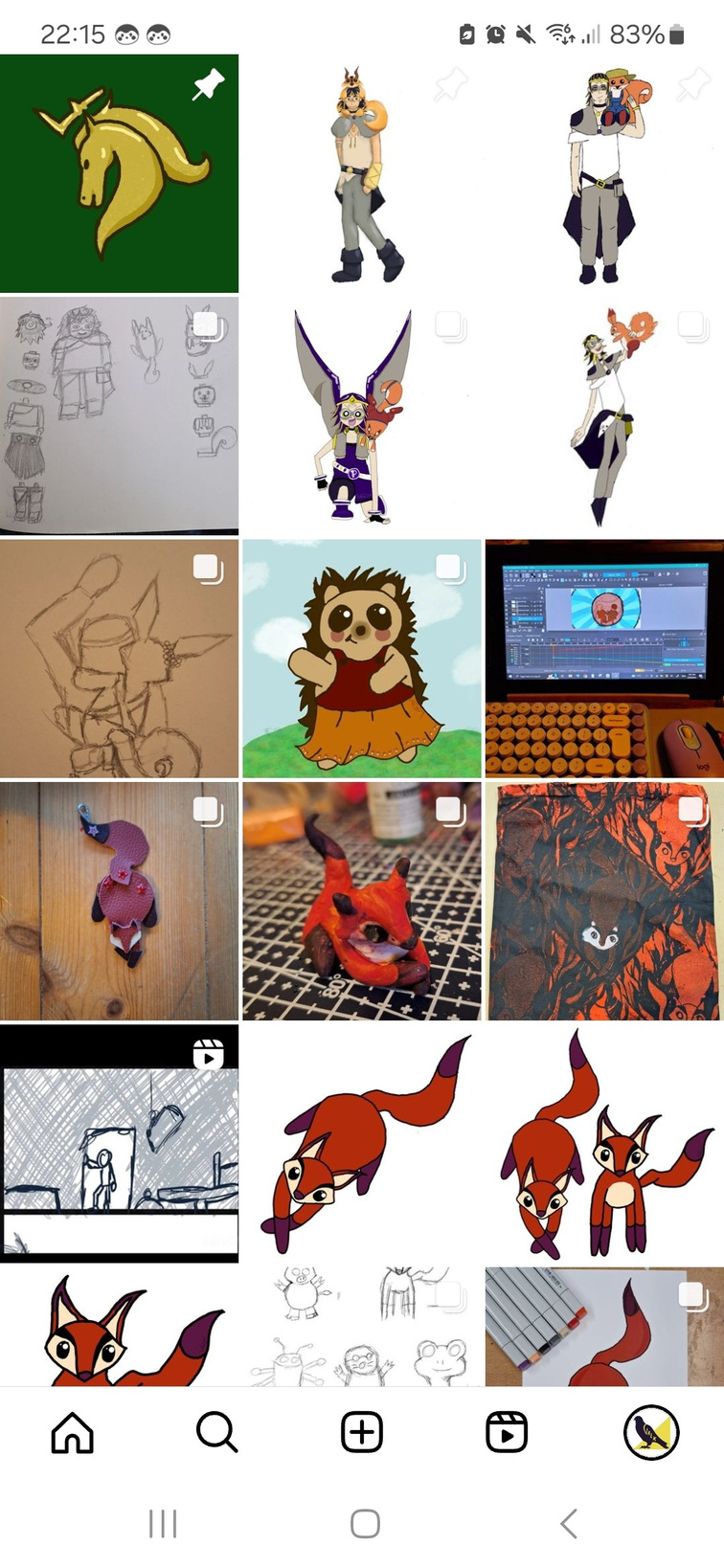Image resolution: width=724 pixels, height=1568 pixels.
Task: Create a new post with the plus icon
Action: coord(362,1433)
